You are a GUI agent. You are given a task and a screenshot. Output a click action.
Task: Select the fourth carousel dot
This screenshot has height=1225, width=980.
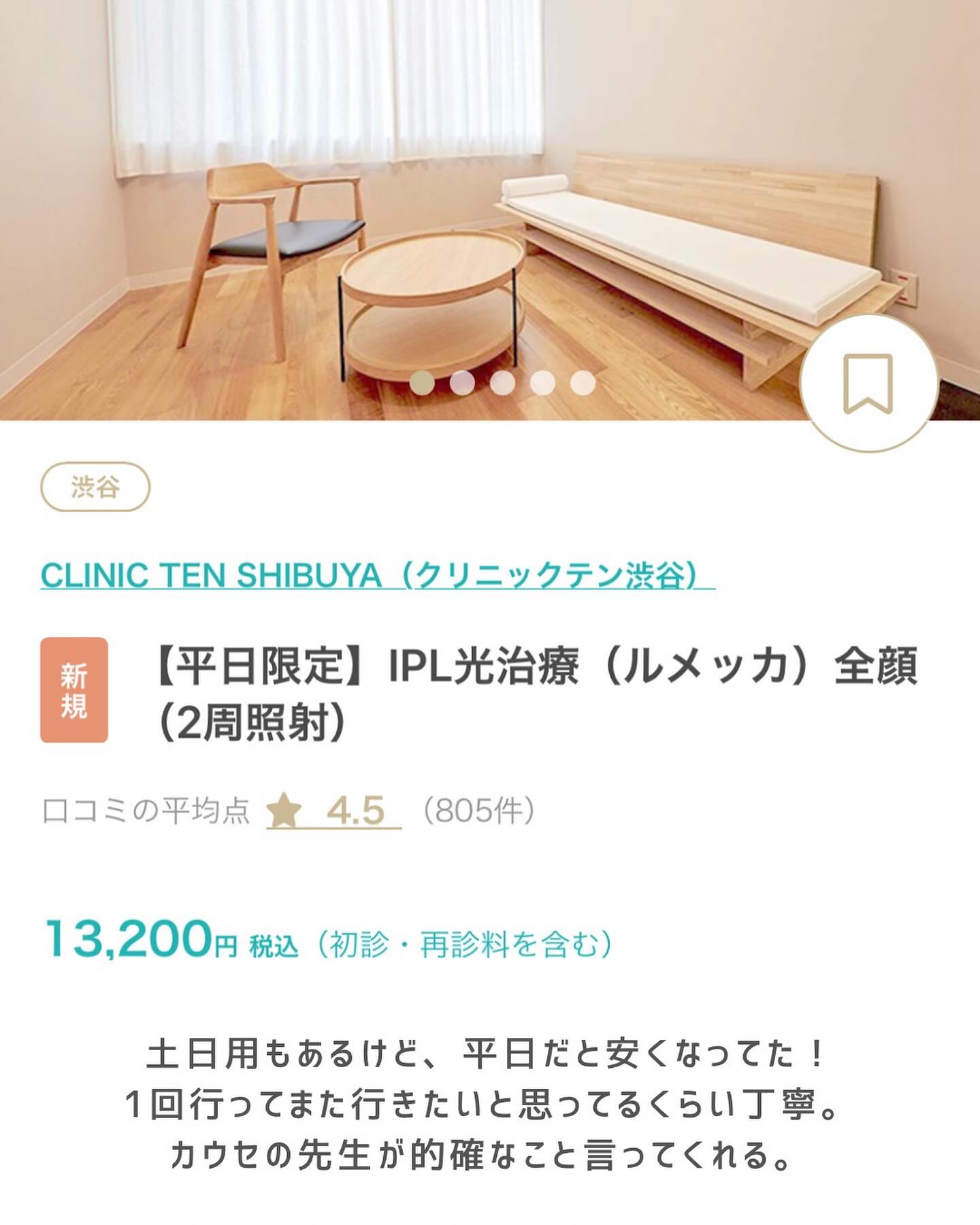click(540, 384)
